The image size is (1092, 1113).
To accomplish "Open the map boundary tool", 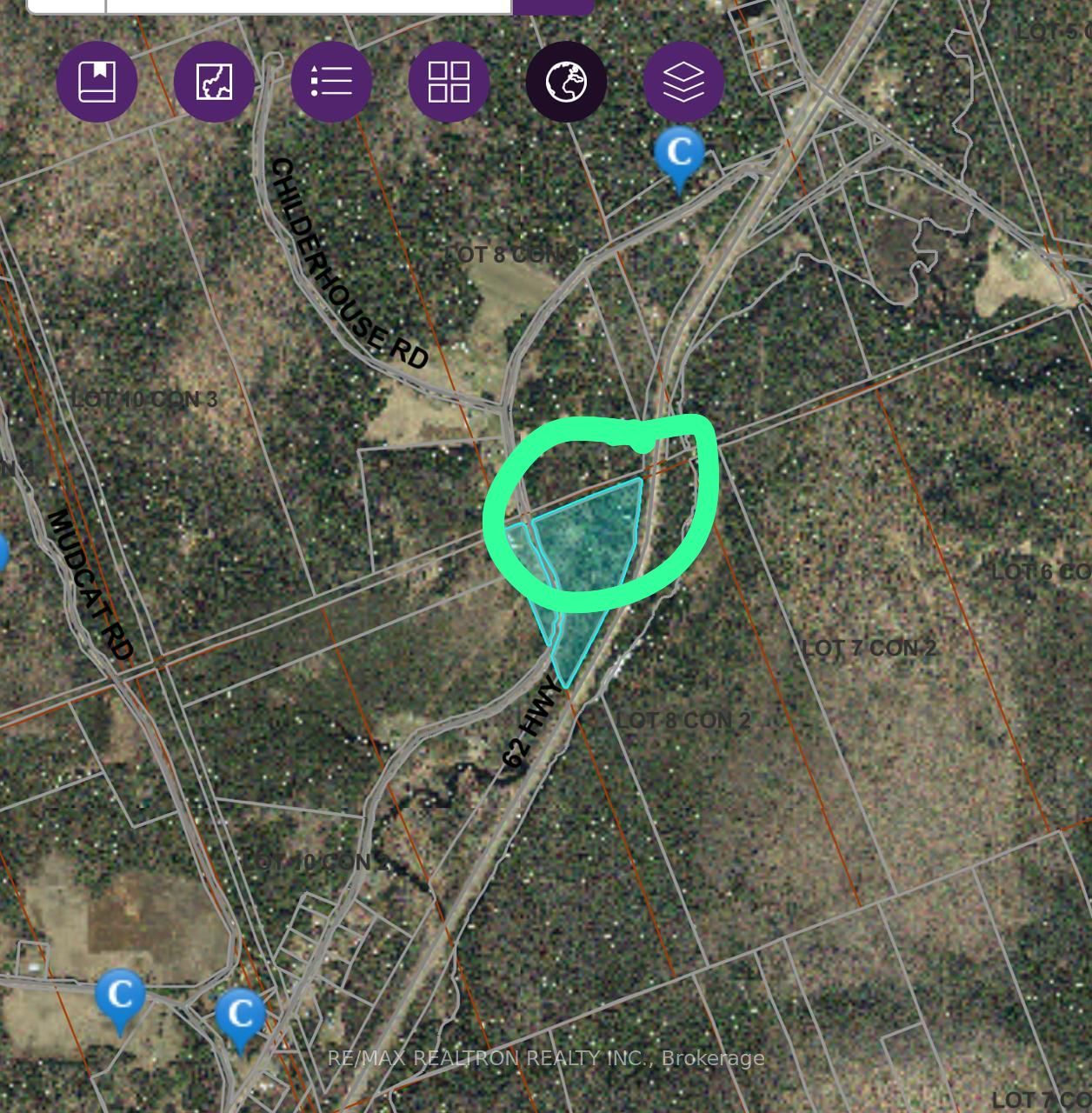I will click(x=214, y=82).
